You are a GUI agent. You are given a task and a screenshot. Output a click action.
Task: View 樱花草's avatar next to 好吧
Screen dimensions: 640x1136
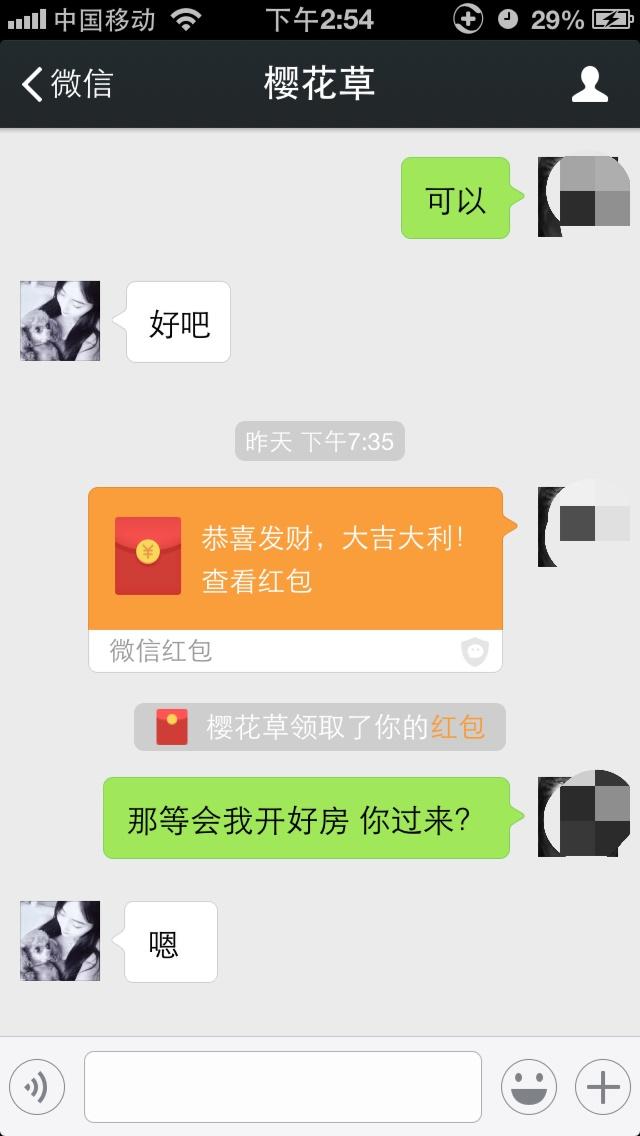pos(60,321)
